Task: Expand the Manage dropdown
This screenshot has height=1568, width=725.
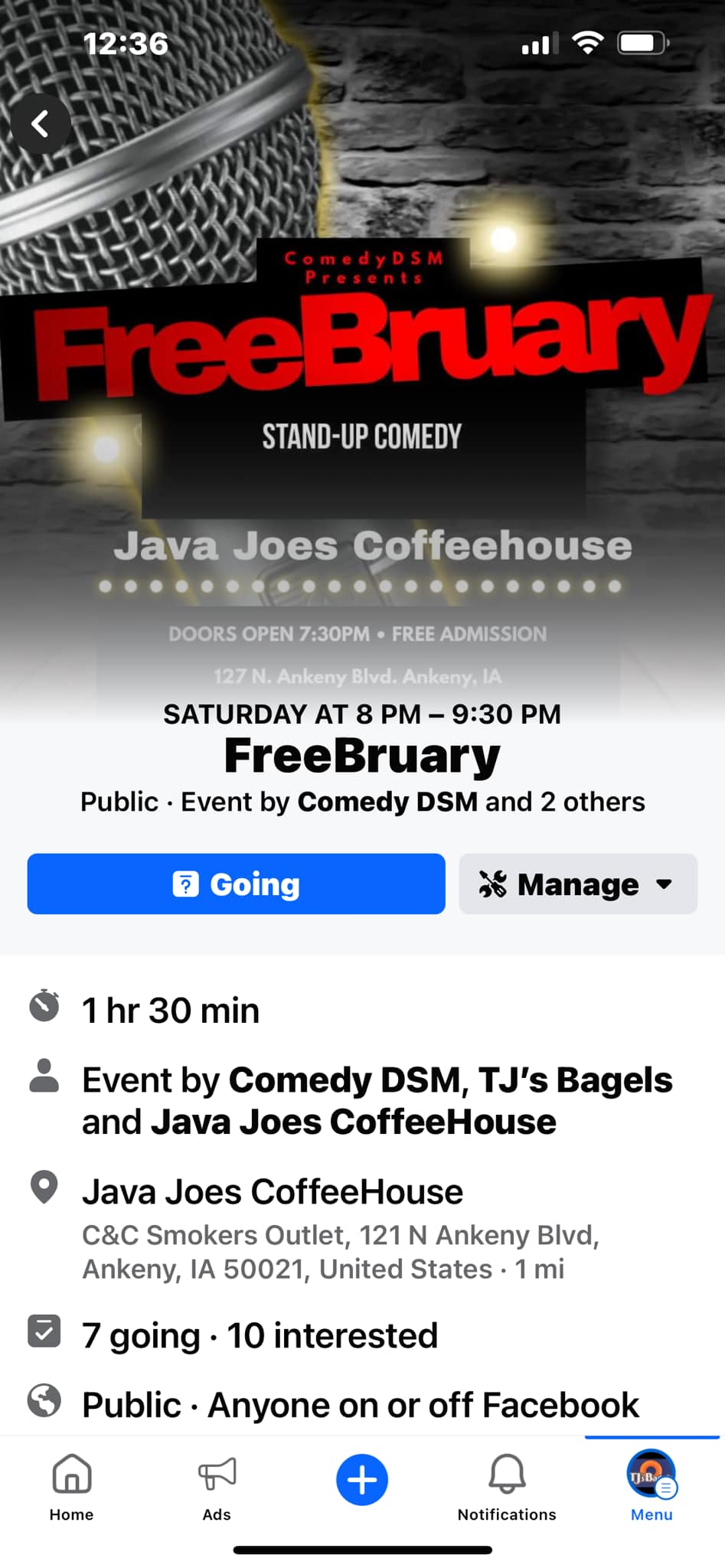Action: click(x=578, y=884)
